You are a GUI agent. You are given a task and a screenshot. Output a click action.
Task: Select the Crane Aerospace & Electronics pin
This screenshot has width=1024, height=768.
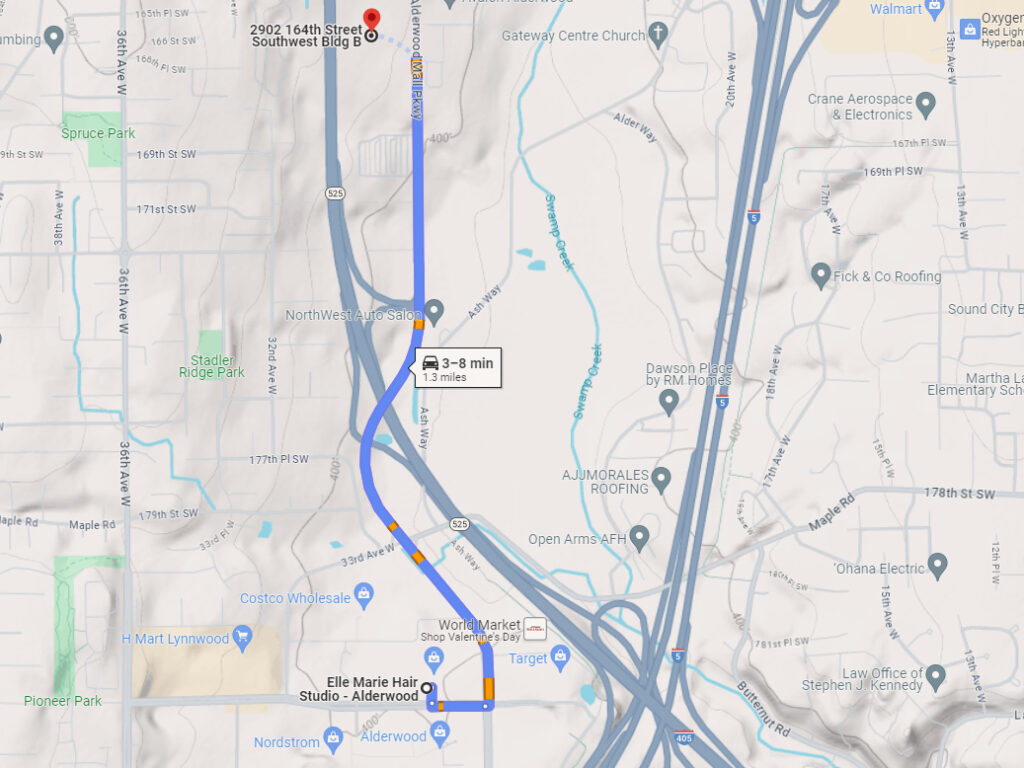(926, 103)
